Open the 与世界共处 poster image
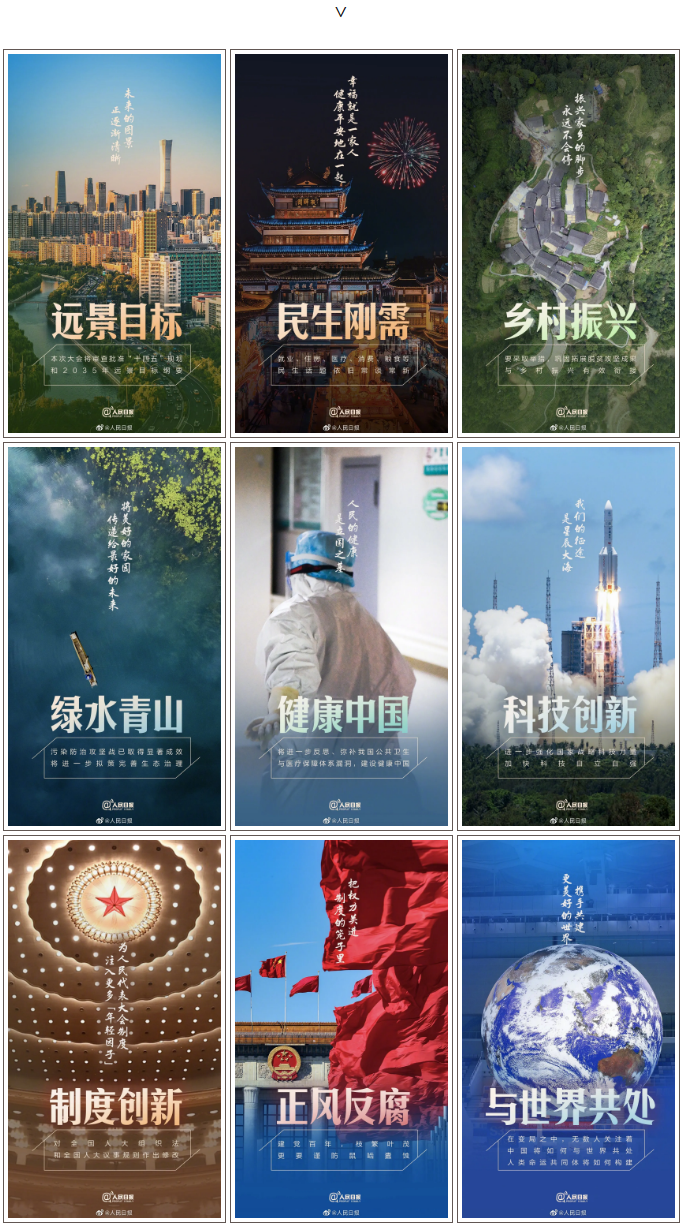Viewport: 682px width, 1227px height. click(568, 1029)
